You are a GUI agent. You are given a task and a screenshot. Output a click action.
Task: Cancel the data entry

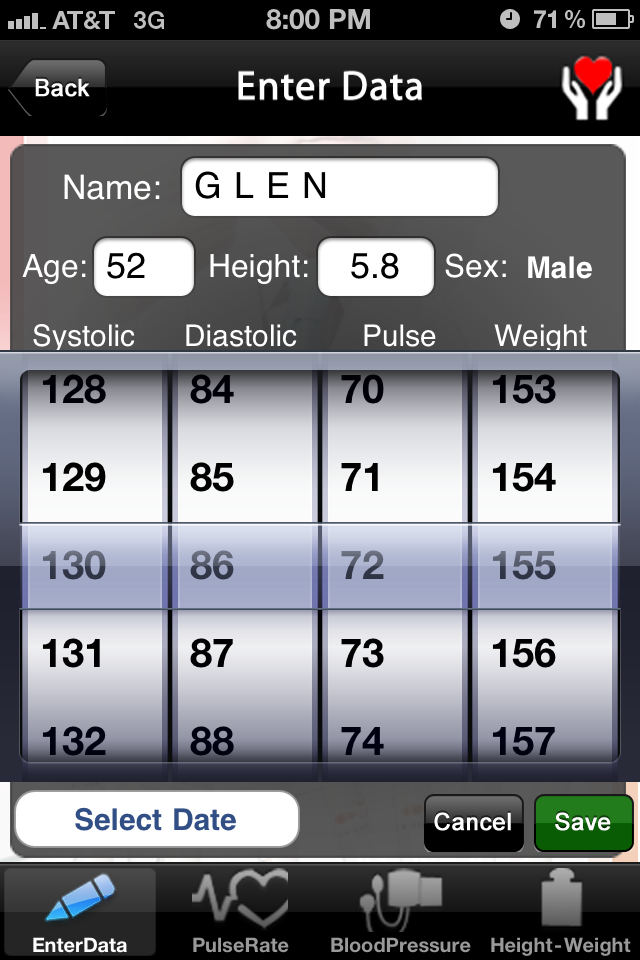pyautogui.click(x=473, y=822)
